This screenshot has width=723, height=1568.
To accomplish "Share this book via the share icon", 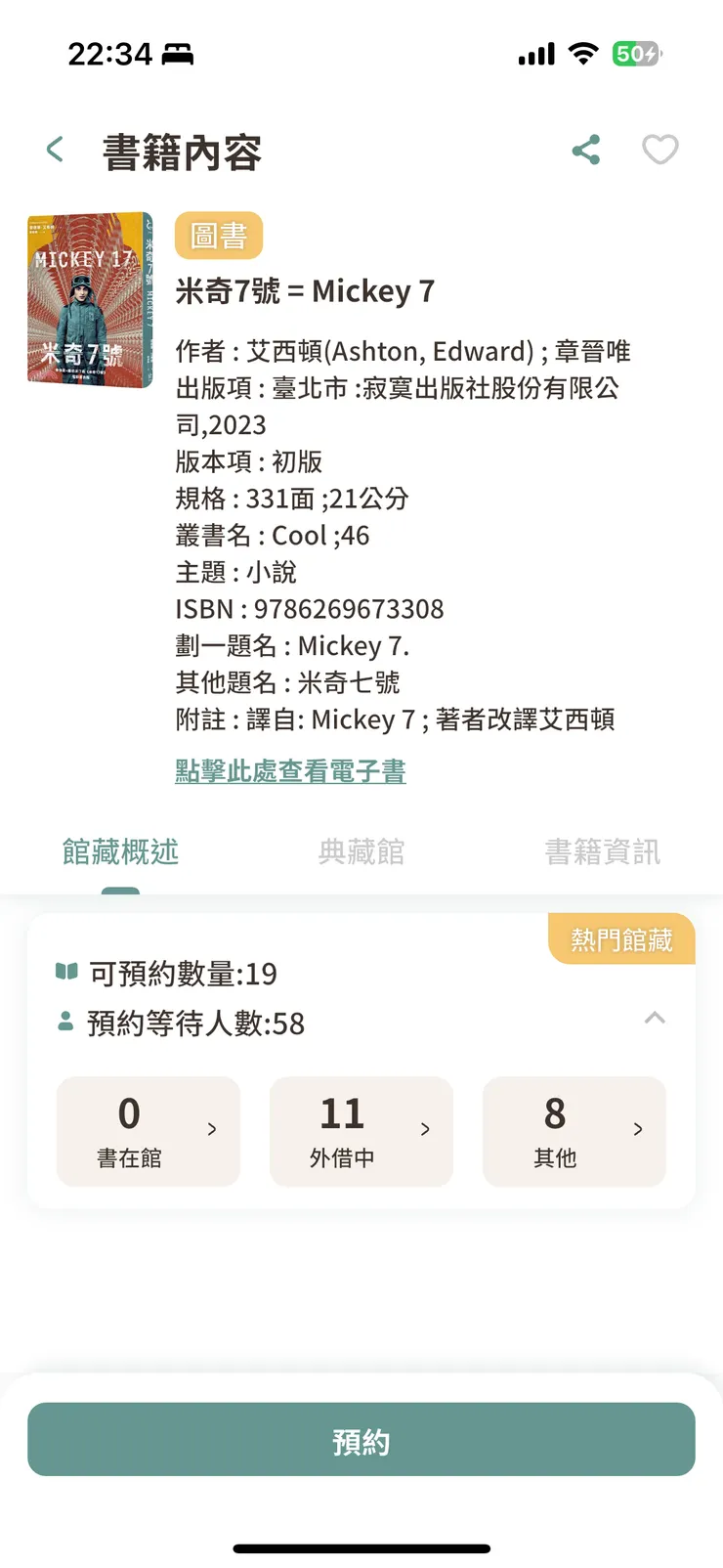I will (586, 149).
